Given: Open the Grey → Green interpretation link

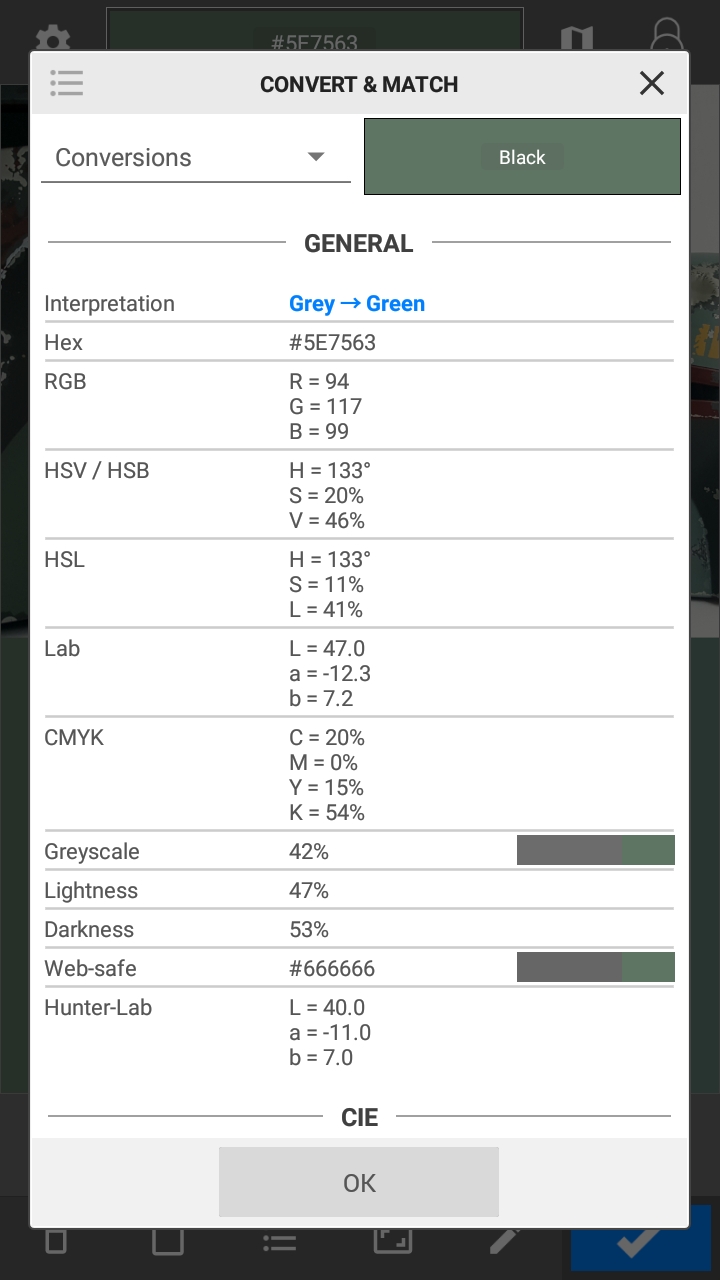Looking at the screenshot, I should coord(357,304).
